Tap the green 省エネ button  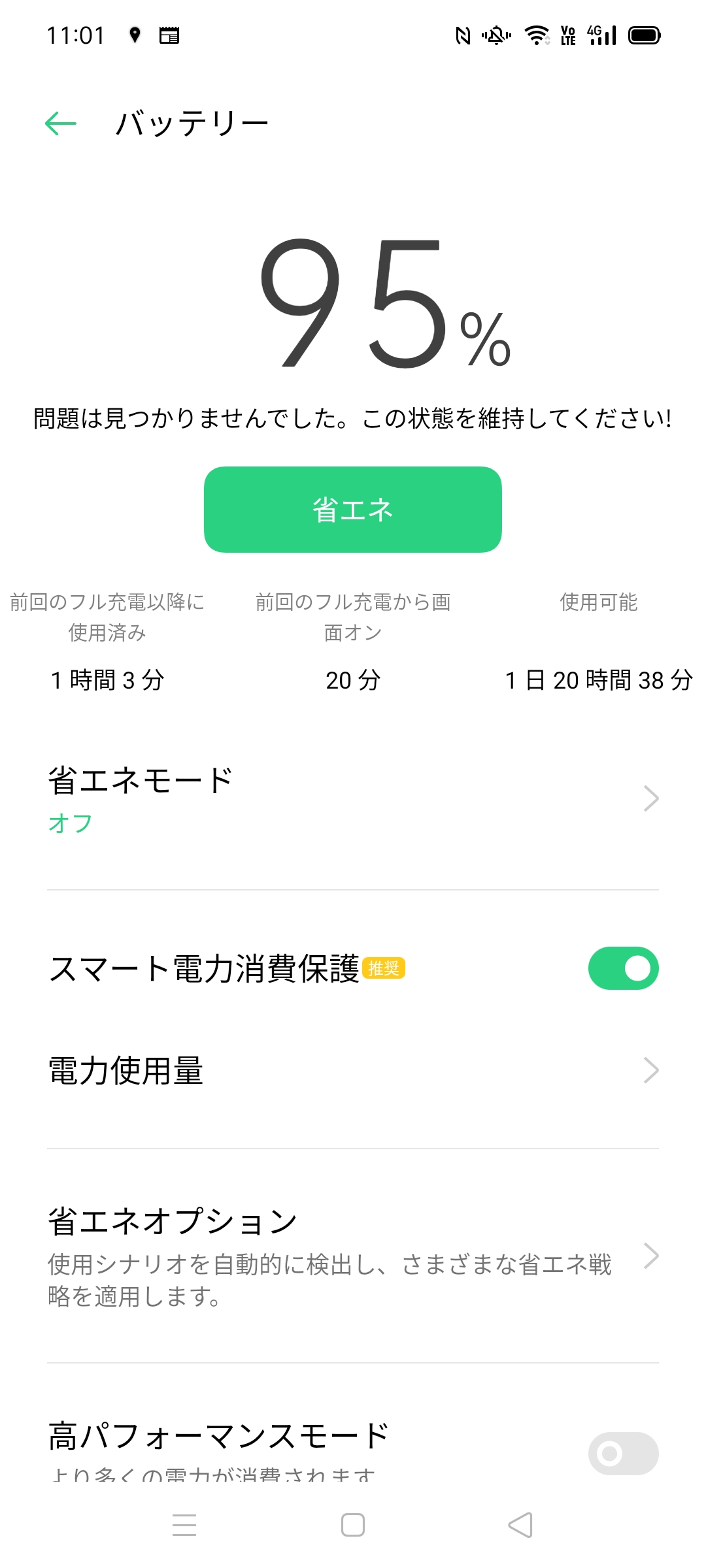point(352,510)
